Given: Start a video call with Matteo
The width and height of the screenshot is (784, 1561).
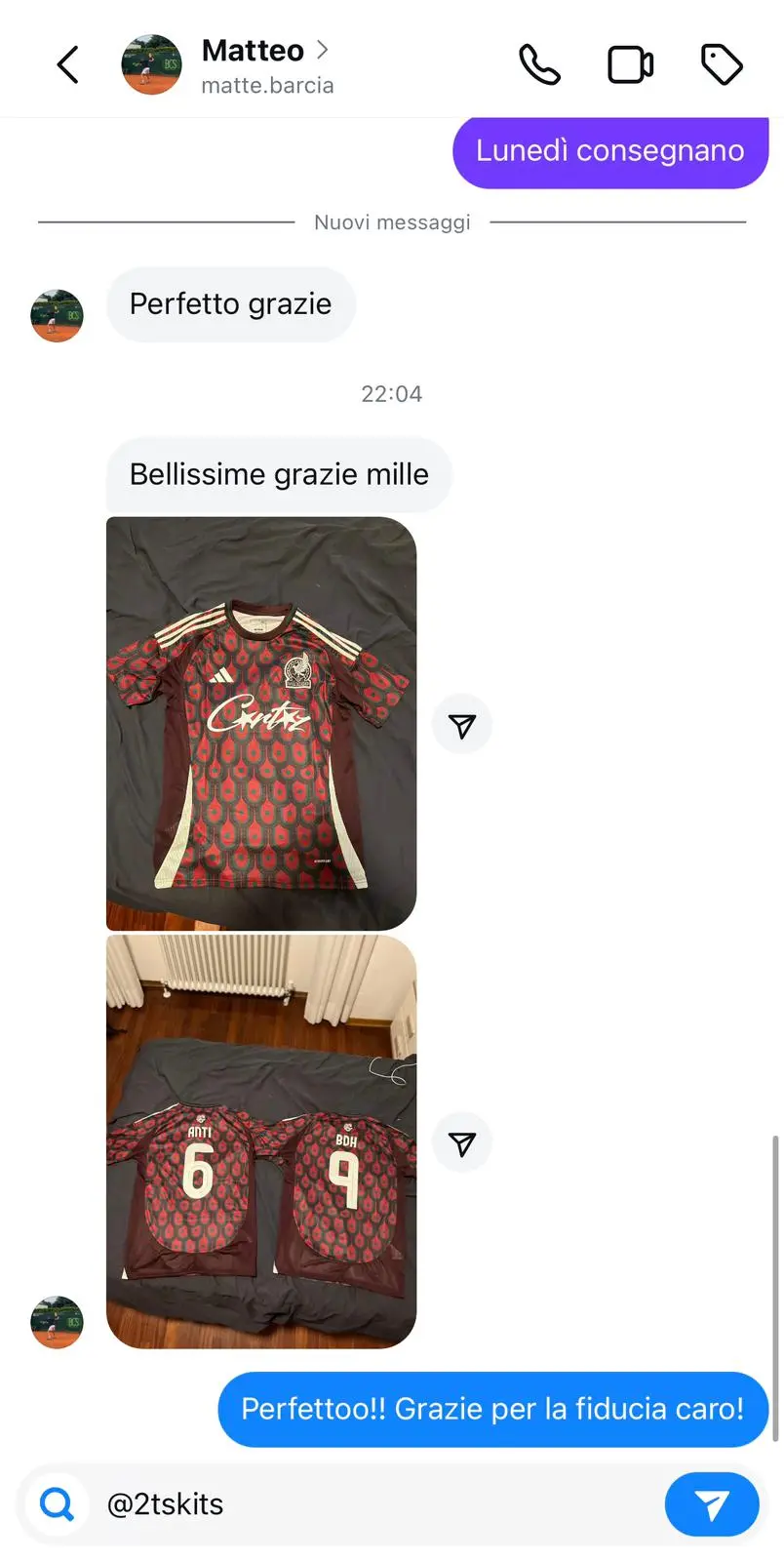Looking at the screenshot, I should pos(630,65).
